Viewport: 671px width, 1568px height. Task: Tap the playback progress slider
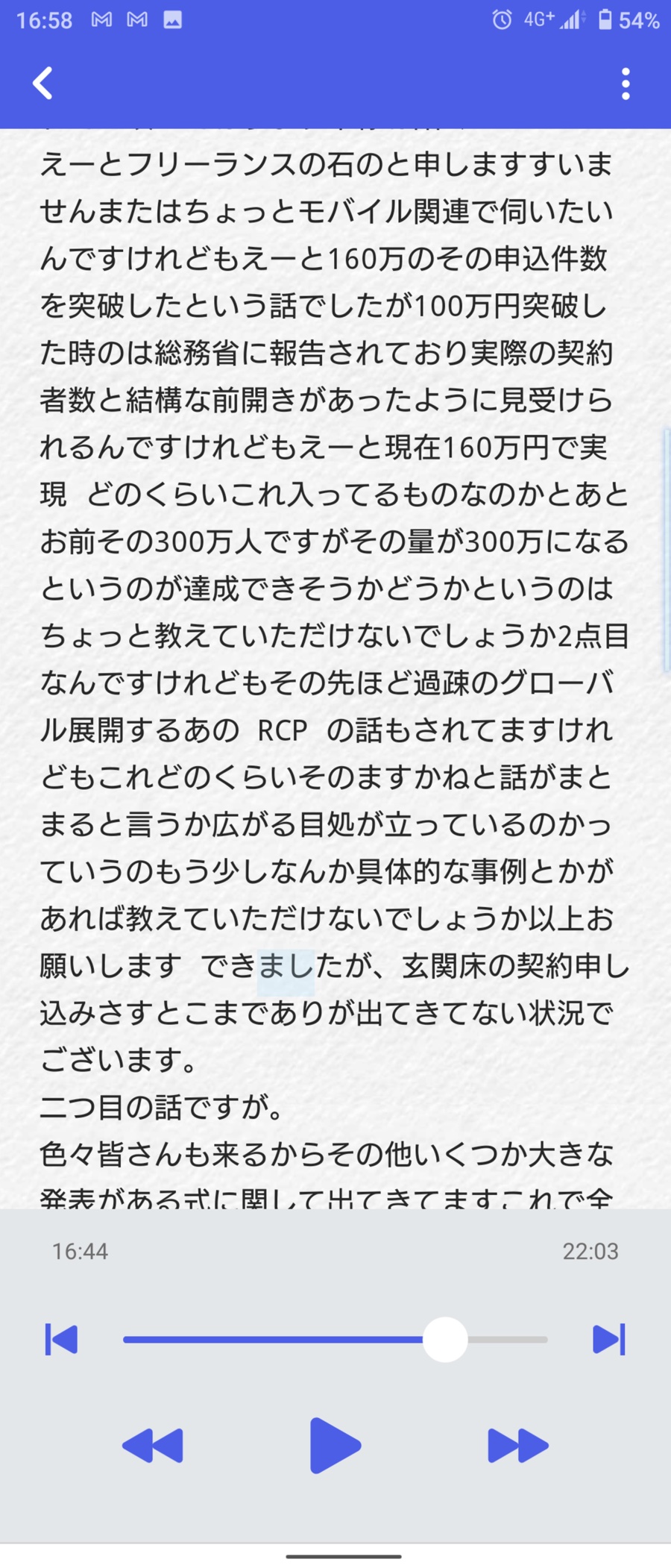[x=335, y=1339]
